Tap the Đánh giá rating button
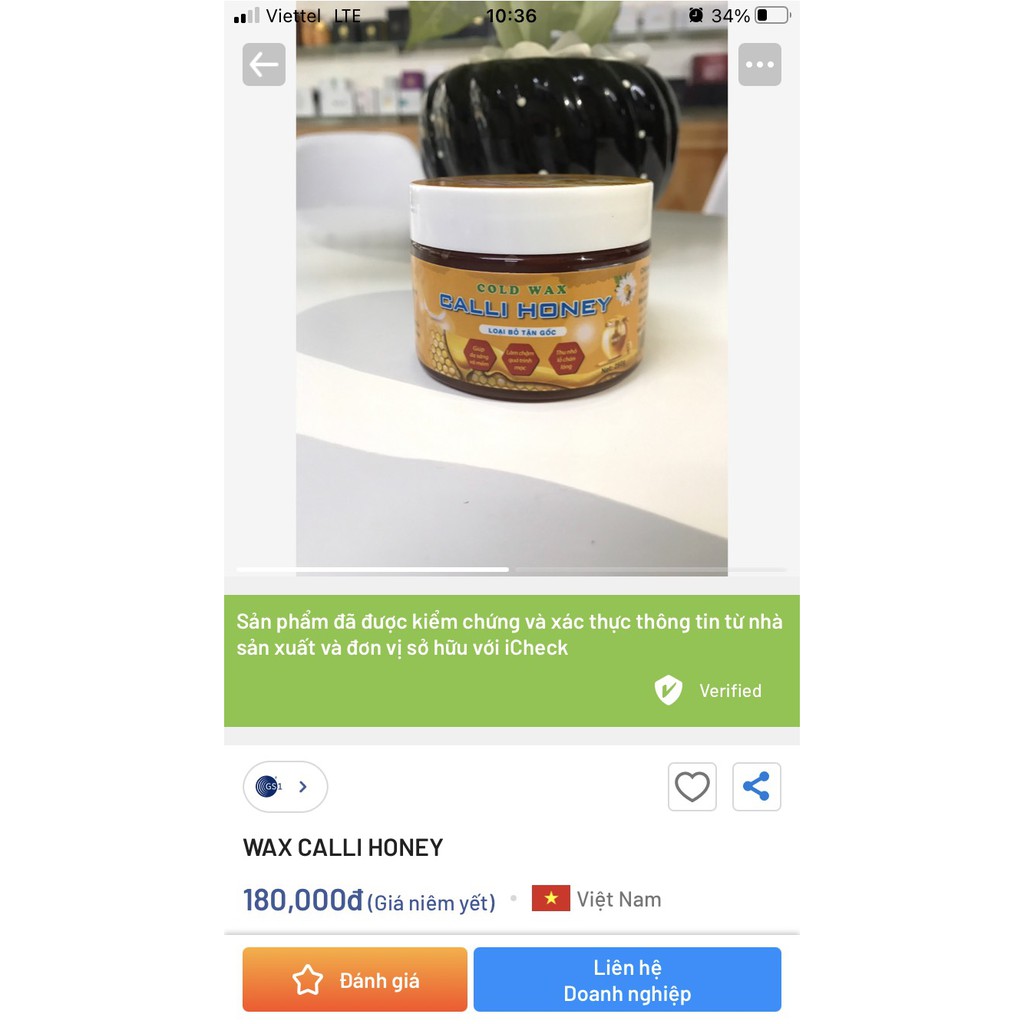Viewport: 1024px width, 1024px height. pos(355,980)
